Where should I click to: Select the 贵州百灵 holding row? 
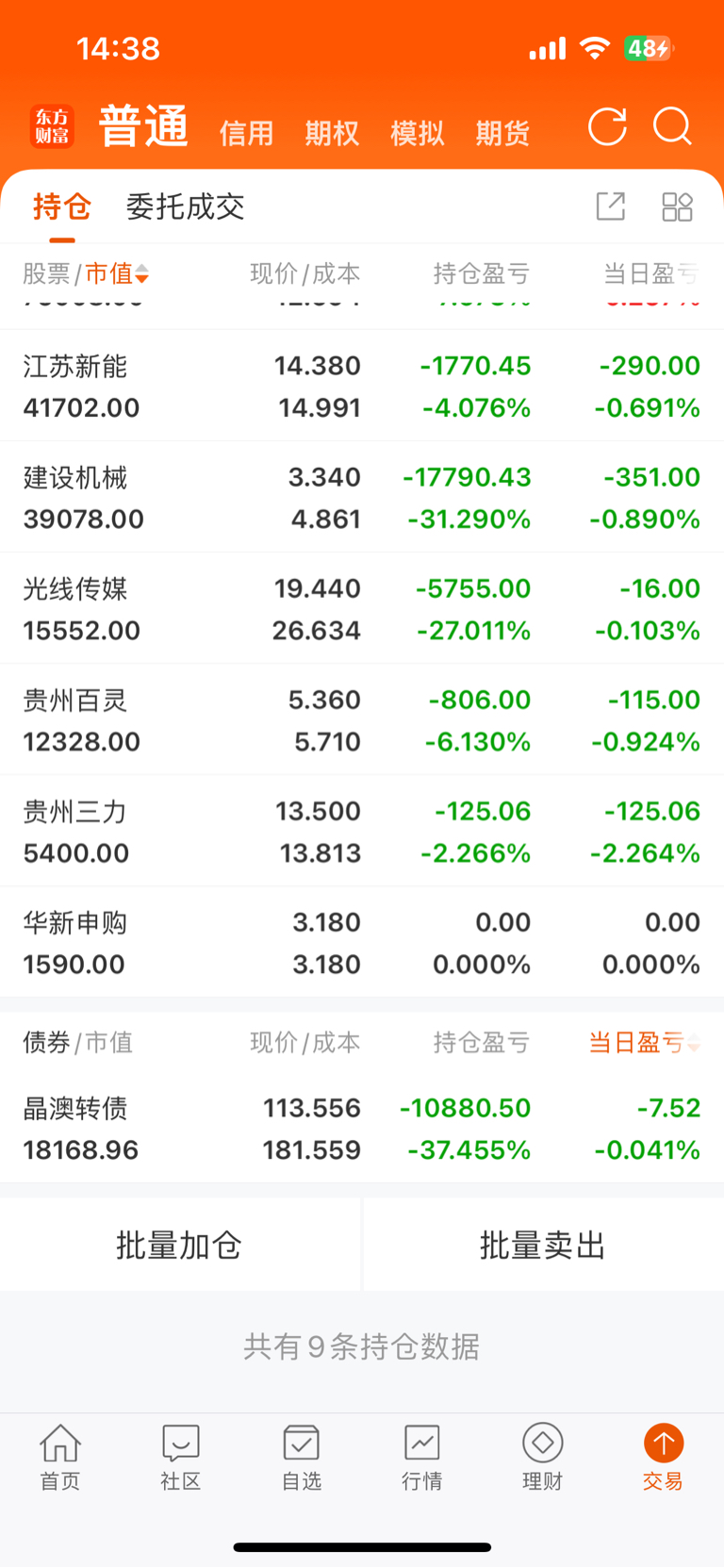(362, 719)
